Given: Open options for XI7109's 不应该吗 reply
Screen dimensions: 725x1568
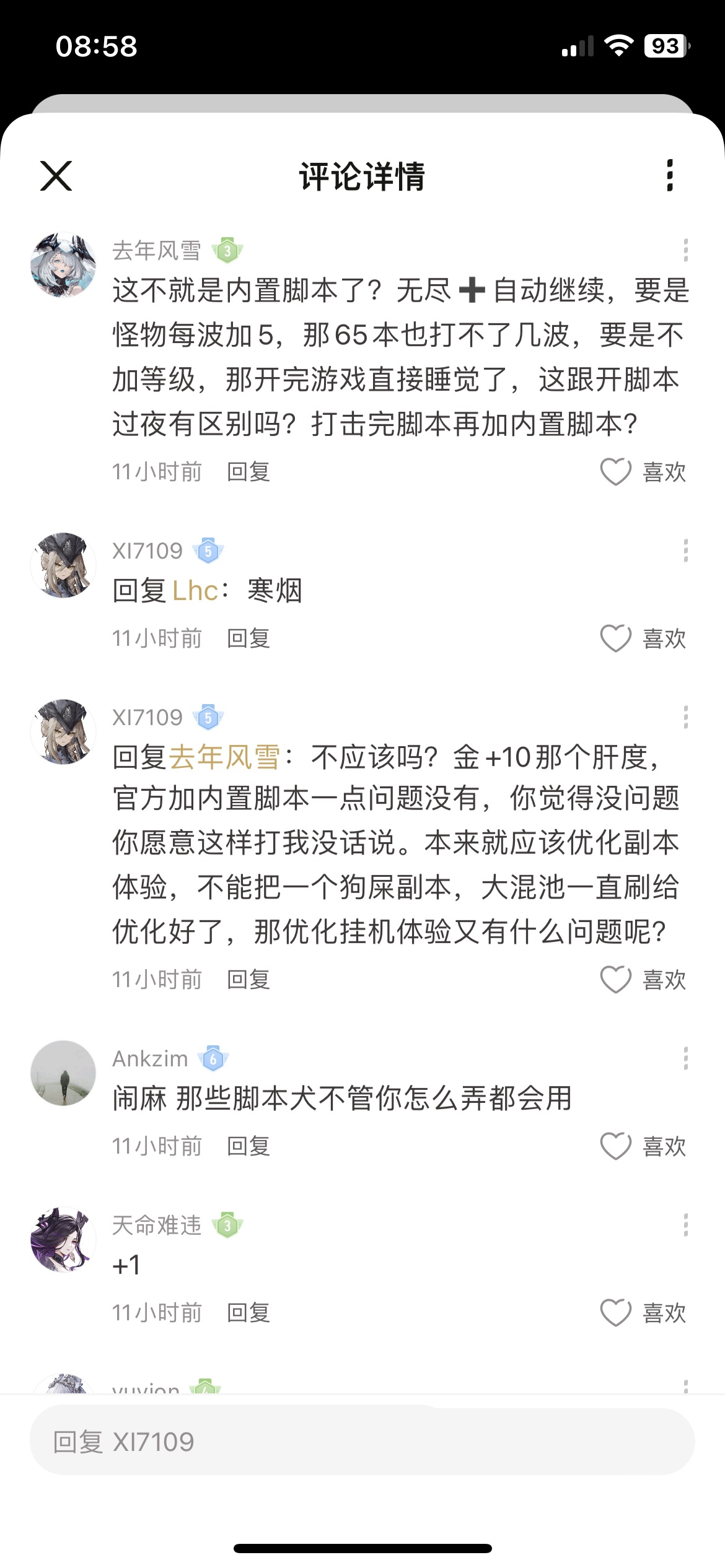Looking at the screenshot, I should pos(685,717).
